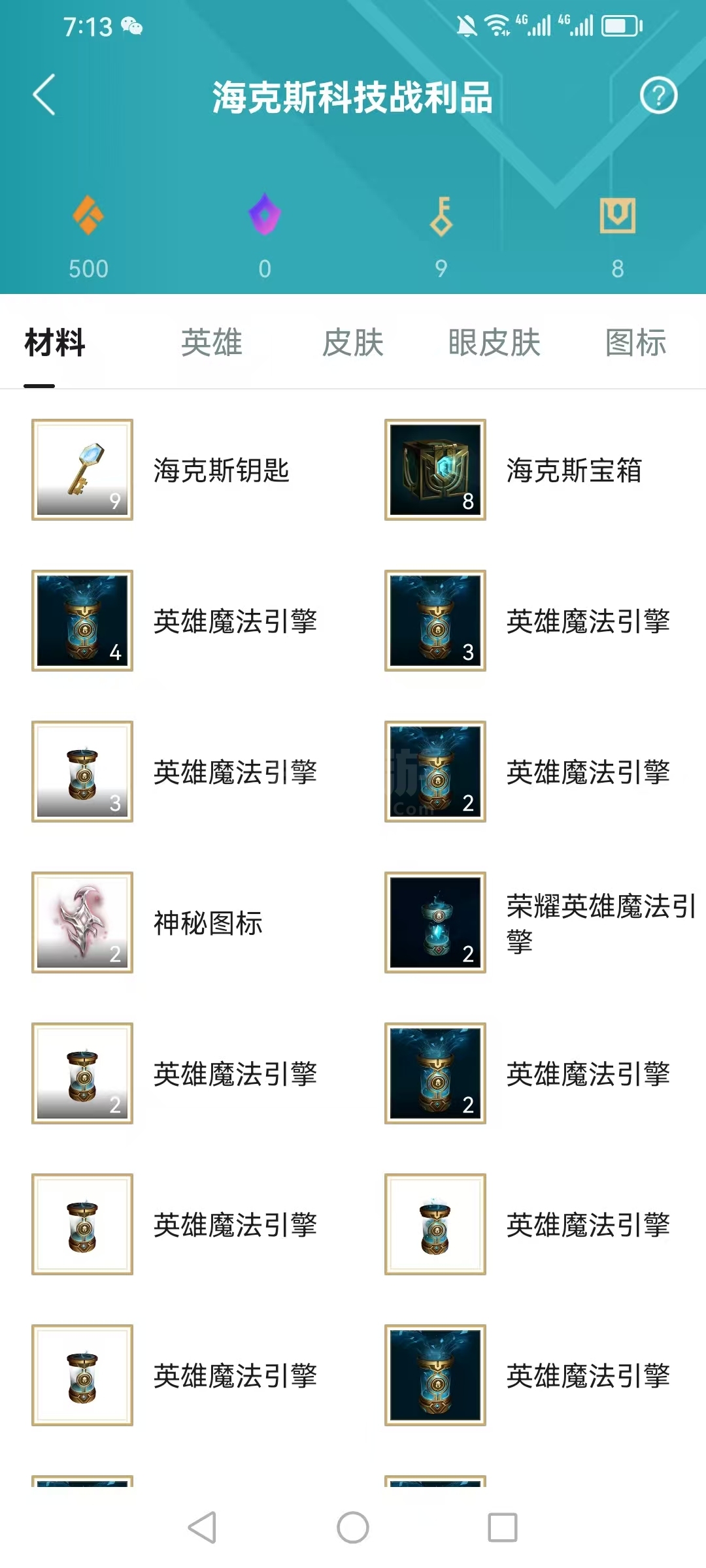Tap the system home button
Image resolution: width=706 pixels, height=1568 pixels.
[353, 1527]
